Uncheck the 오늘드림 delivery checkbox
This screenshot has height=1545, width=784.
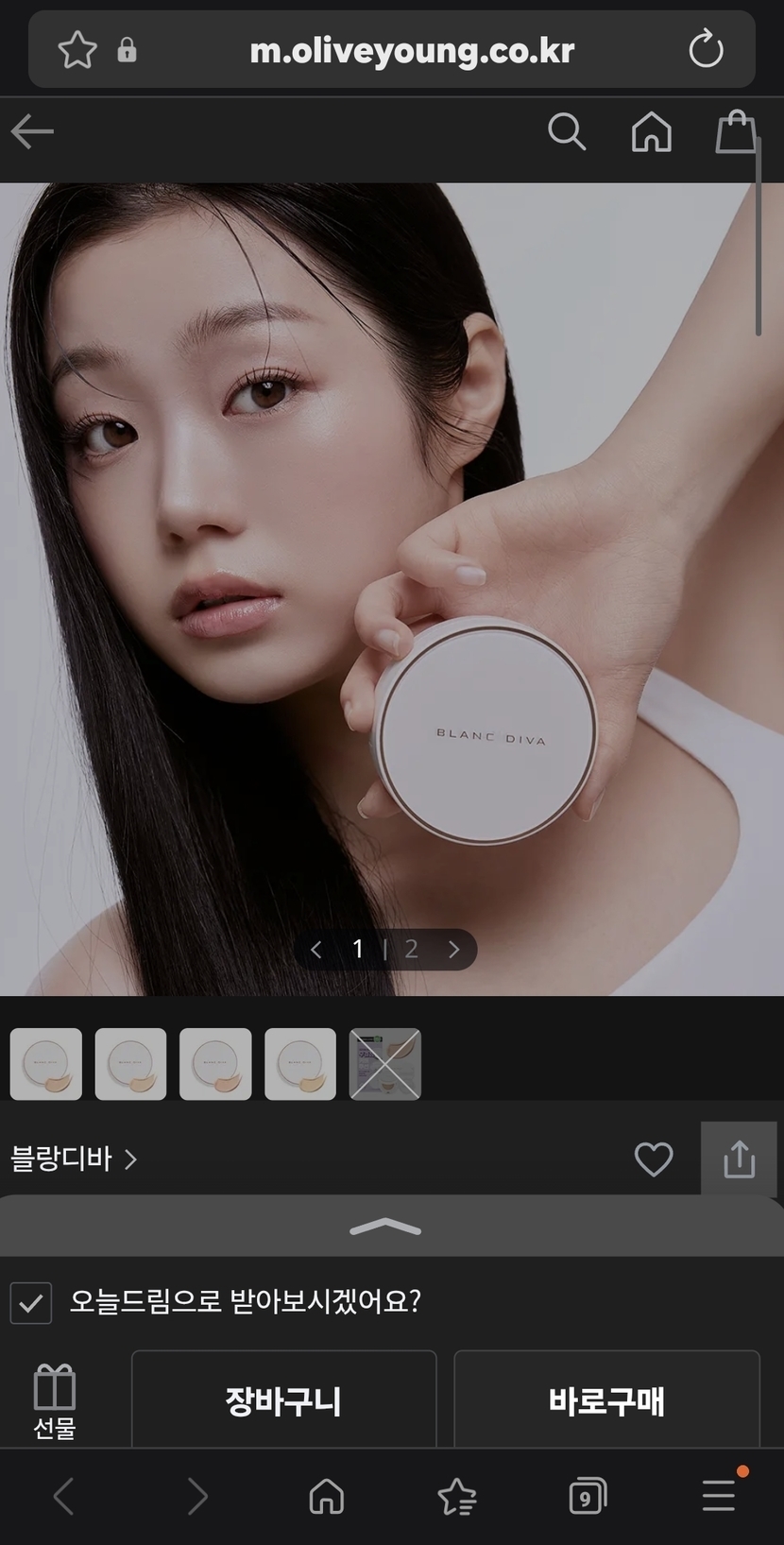click(31, 1303)
